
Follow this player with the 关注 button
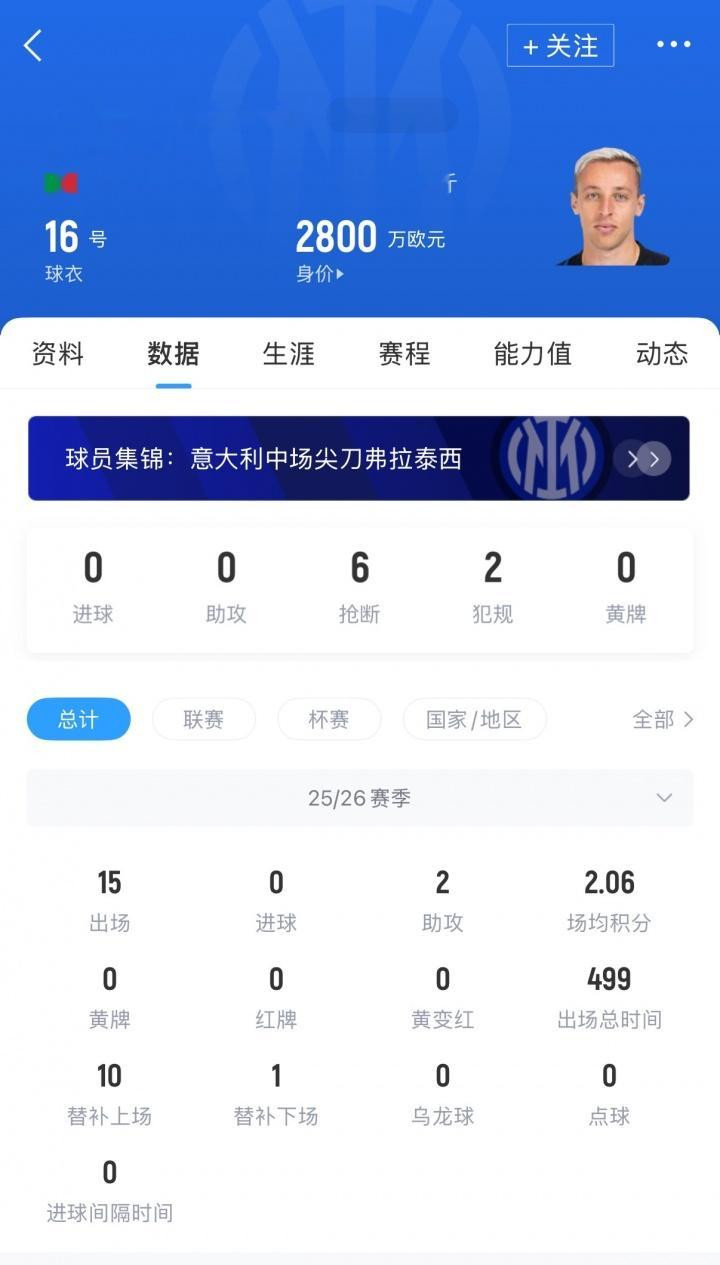pos(560,46)
